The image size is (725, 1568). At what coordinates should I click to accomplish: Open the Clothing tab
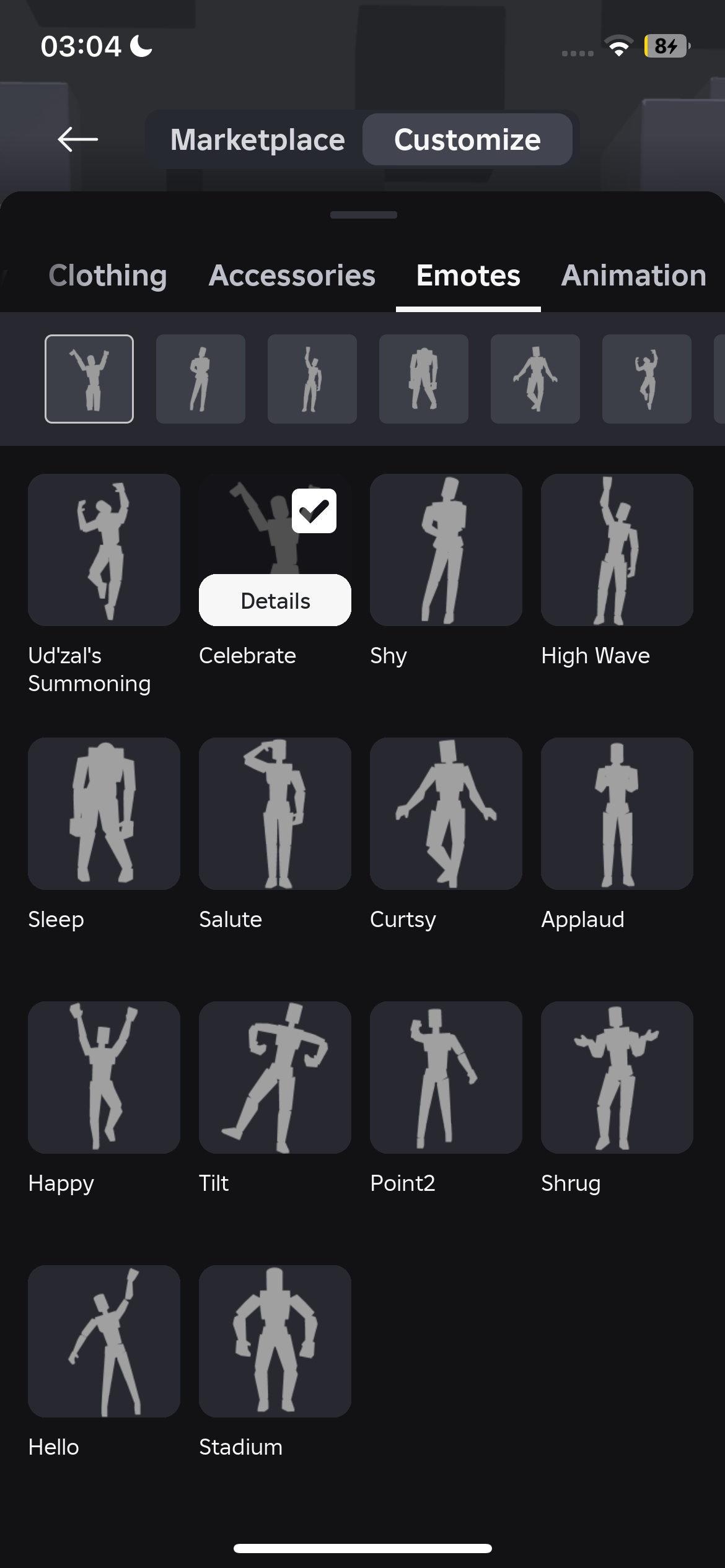pos(108,276)
